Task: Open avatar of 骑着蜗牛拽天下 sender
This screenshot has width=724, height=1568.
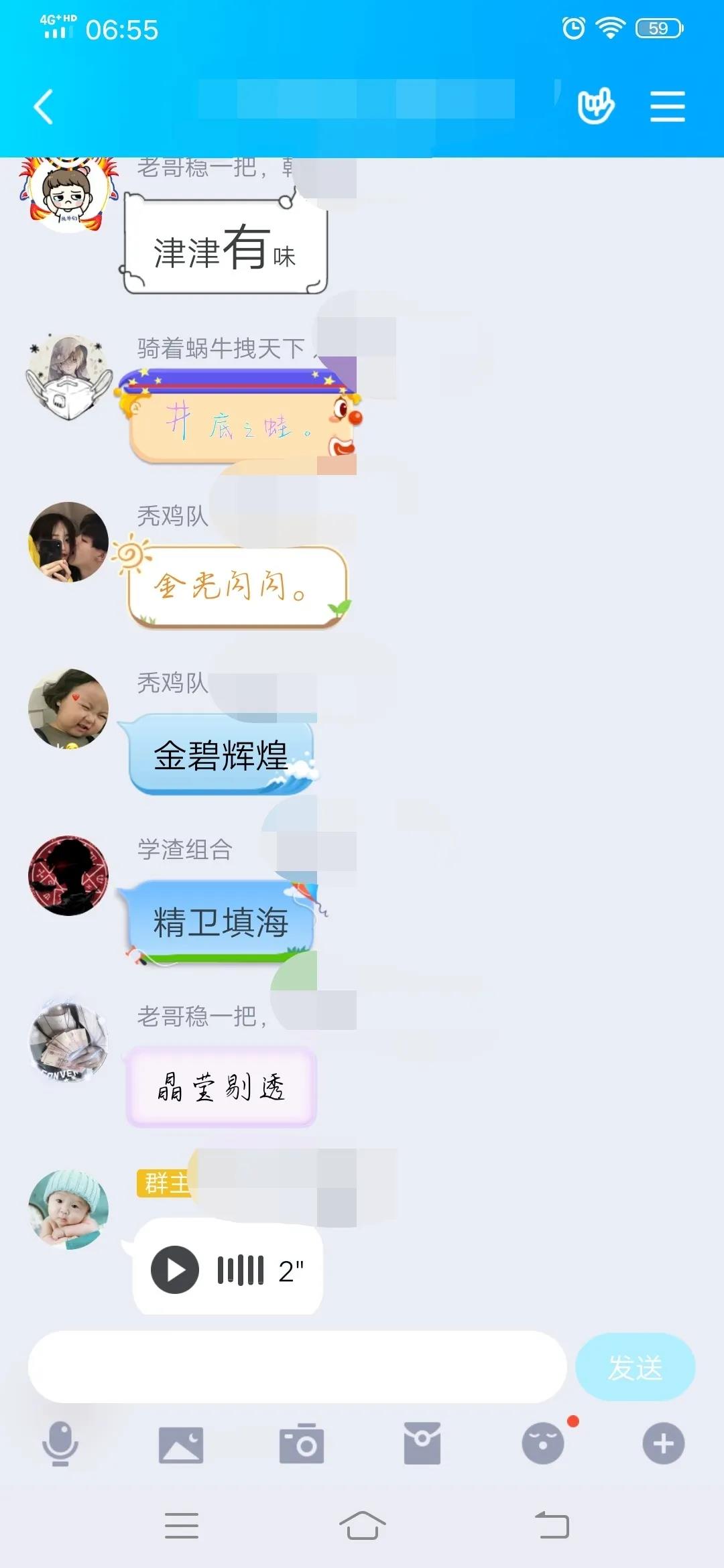Action: click(68, 377)
